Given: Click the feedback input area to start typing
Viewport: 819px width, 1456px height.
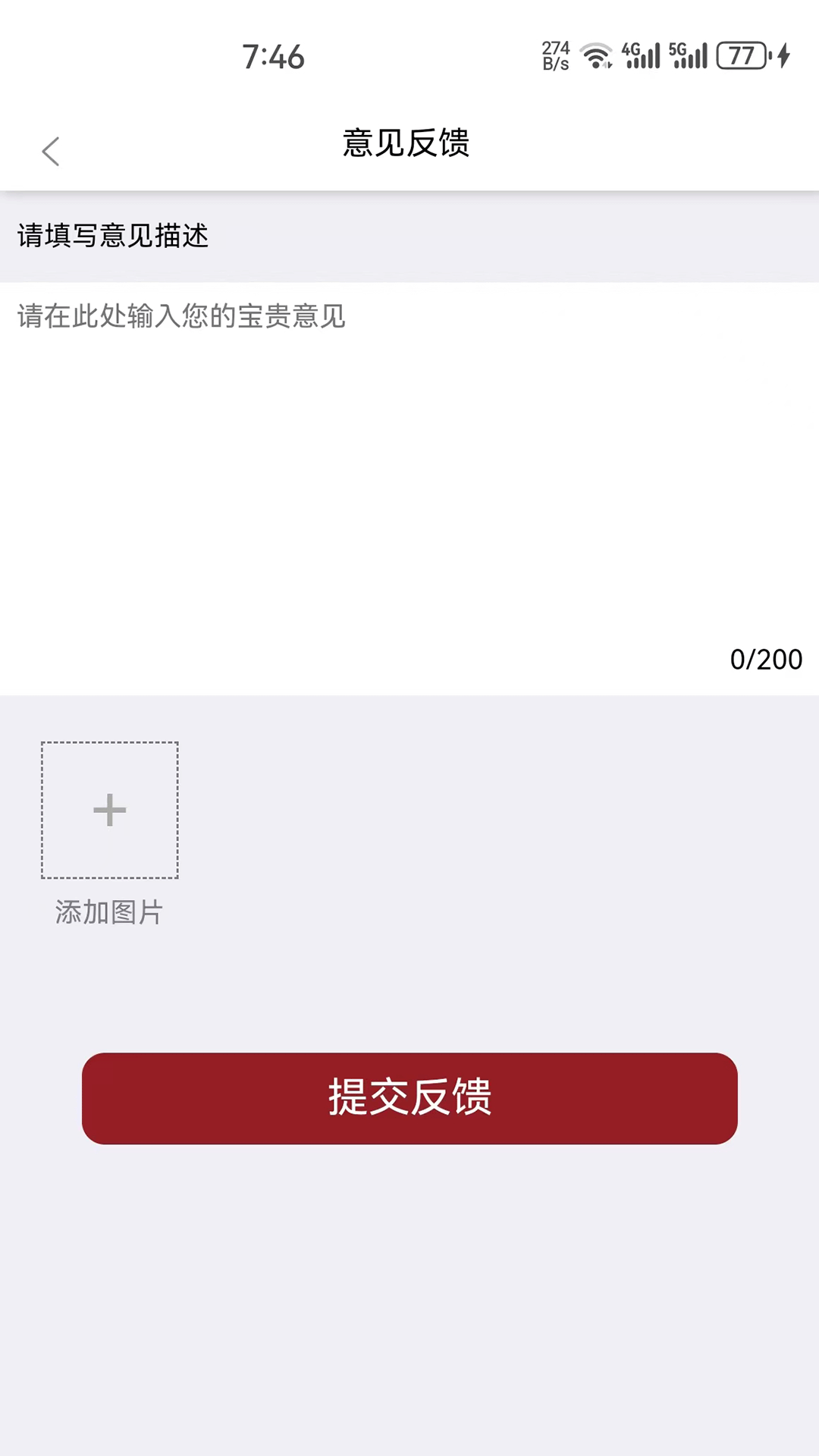Looking at the screenshot, I should tap(409, 455).
